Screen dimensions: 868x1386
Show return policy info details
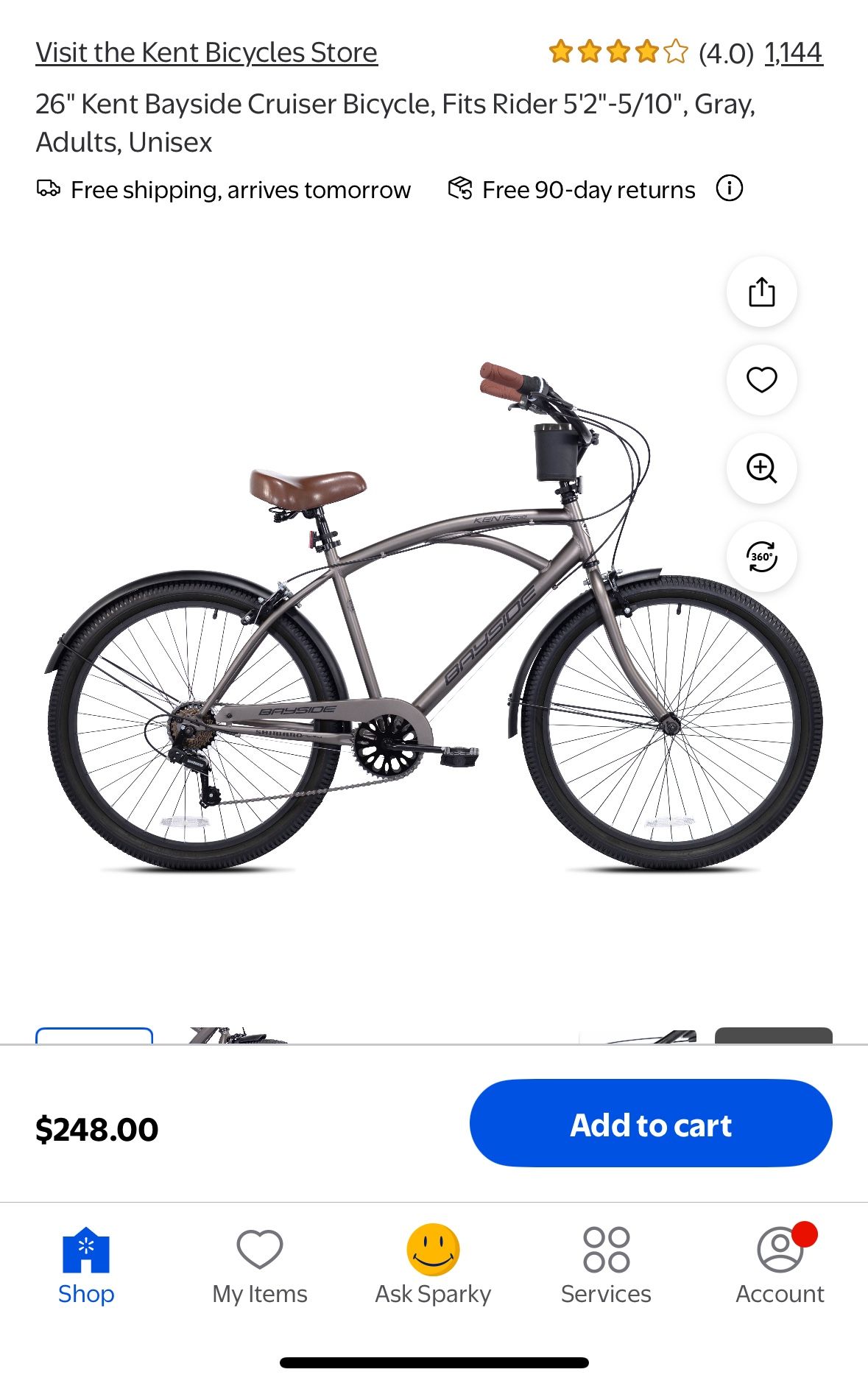[730, 189]
